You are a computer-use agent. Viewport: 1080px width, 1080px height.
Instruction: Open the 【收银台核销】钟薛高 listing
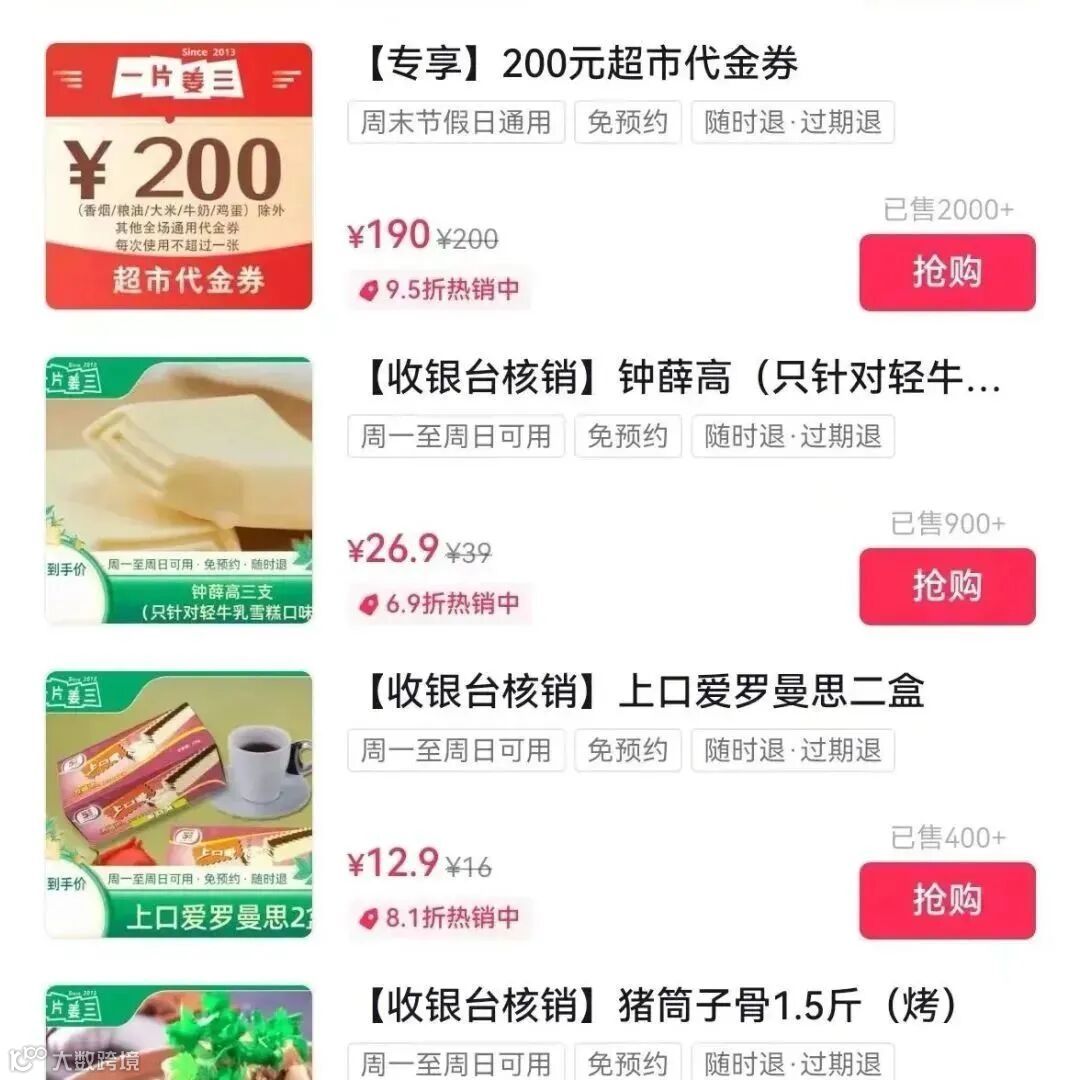(x=679, y=379)
